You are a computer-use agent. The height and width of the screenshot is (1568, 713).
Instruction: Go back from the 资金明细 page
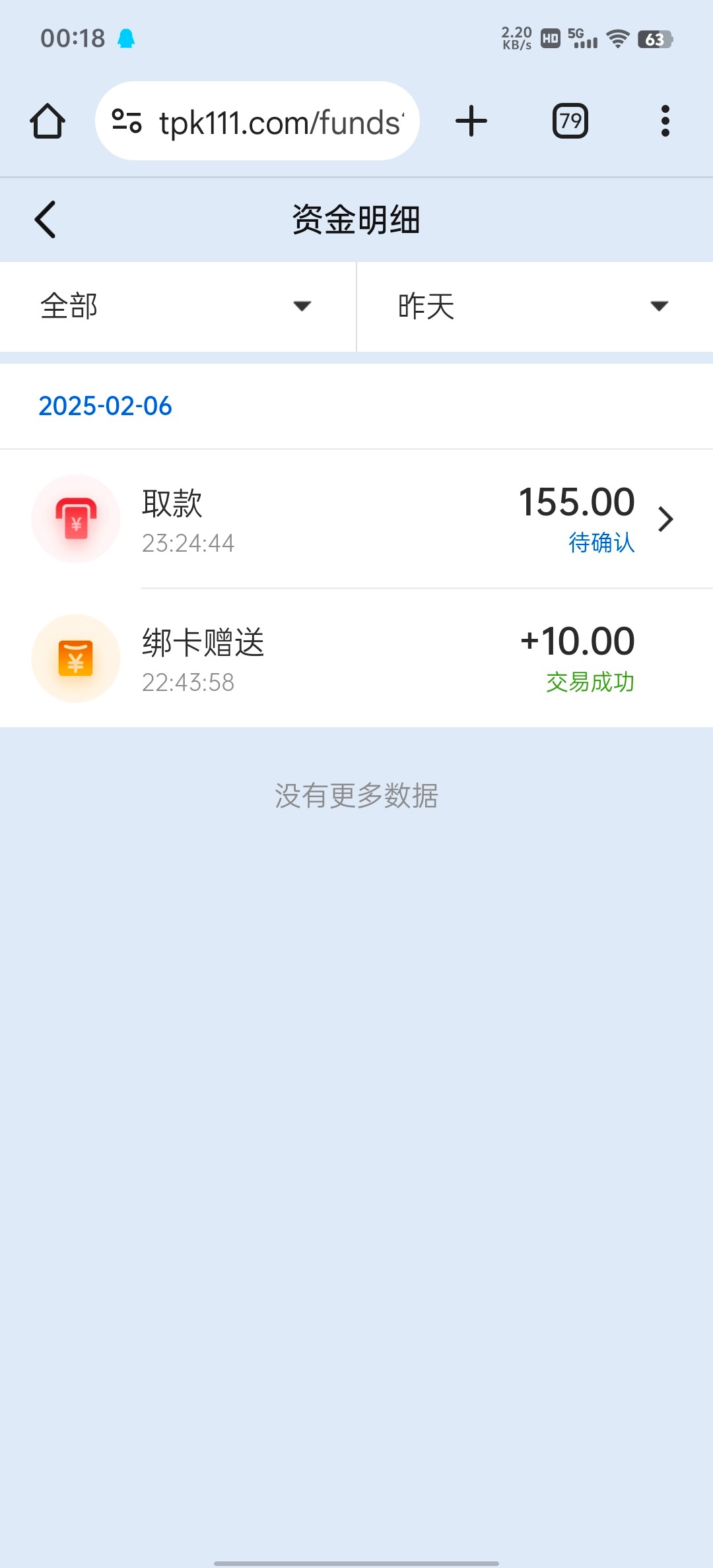(45, 219)
